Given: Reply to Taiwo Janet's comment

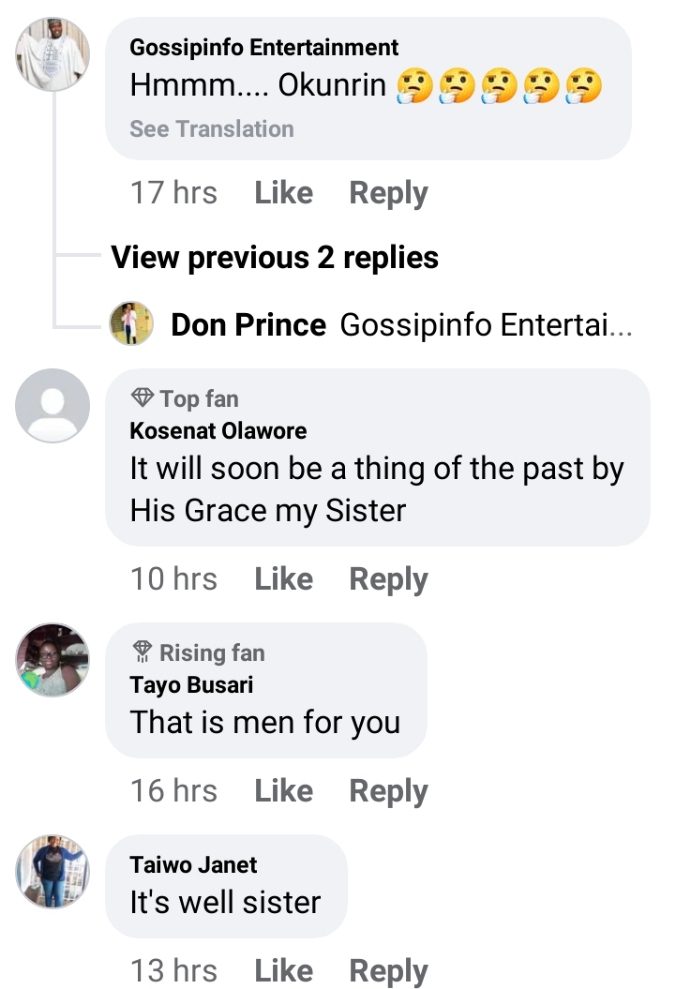Looking at the screenshot, I should tap(388, 971).
